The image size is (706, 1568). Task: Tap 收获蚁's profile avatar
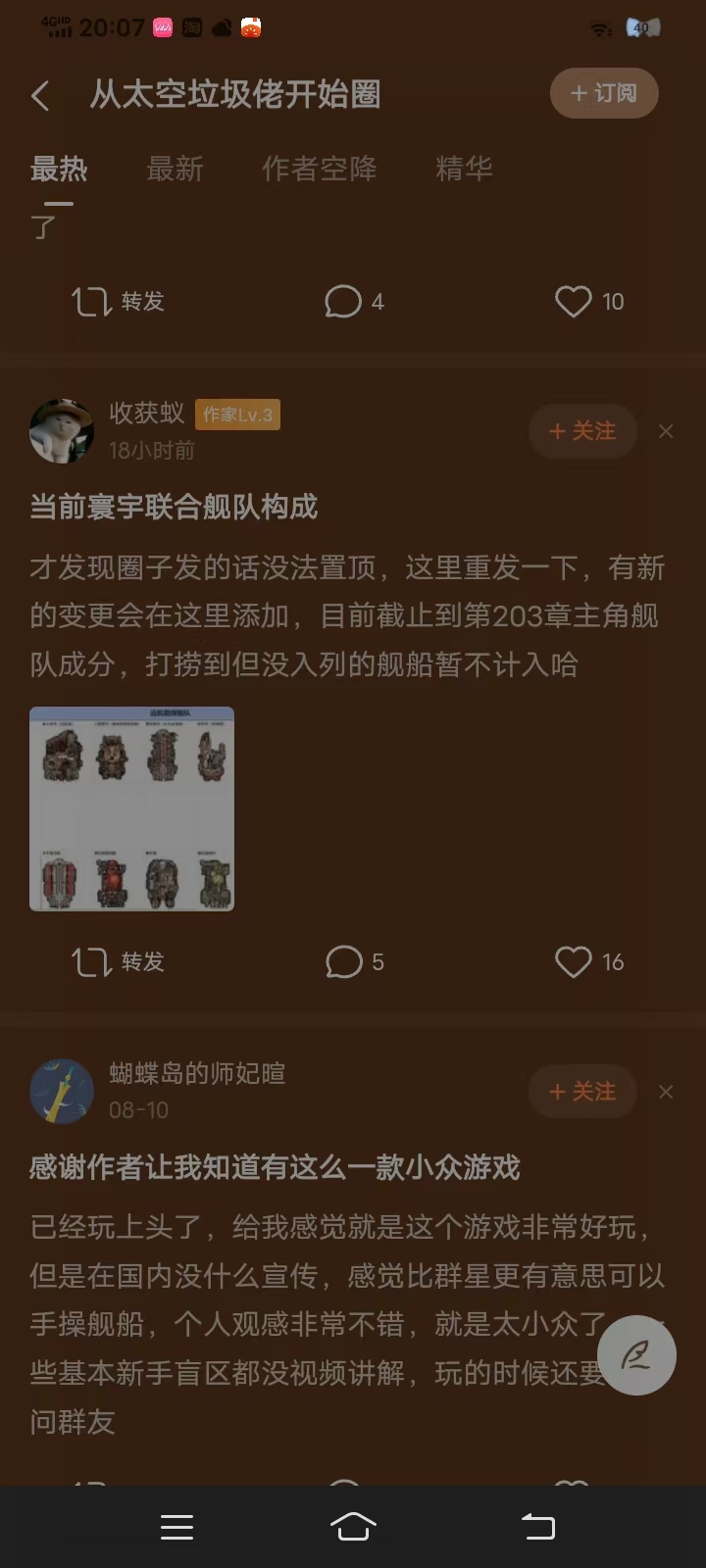tap(62, 431)
